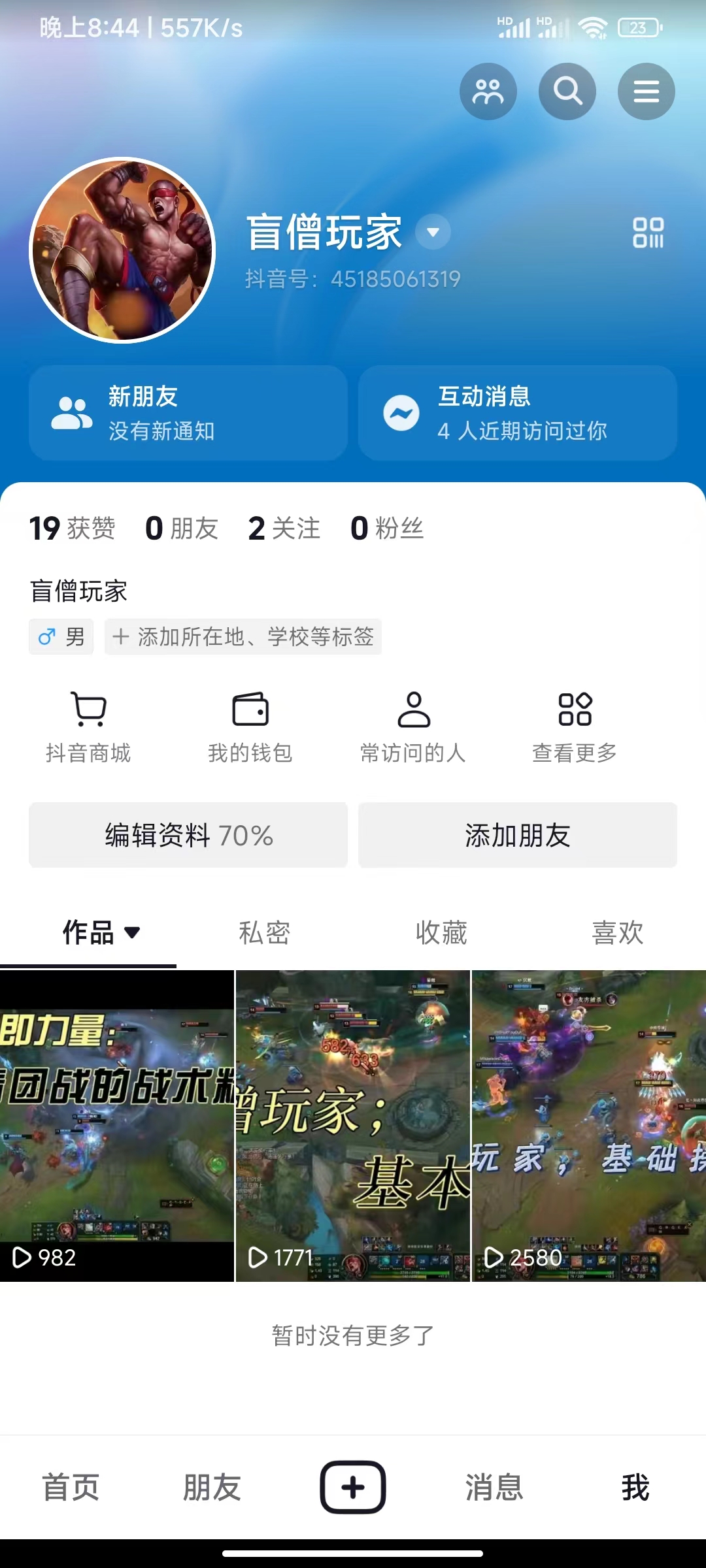Viewport: 706px width, 1568px height.
Task: Expand the account switcher arrow beside 盲僧玩家
Action: click(x=433, y=232)
